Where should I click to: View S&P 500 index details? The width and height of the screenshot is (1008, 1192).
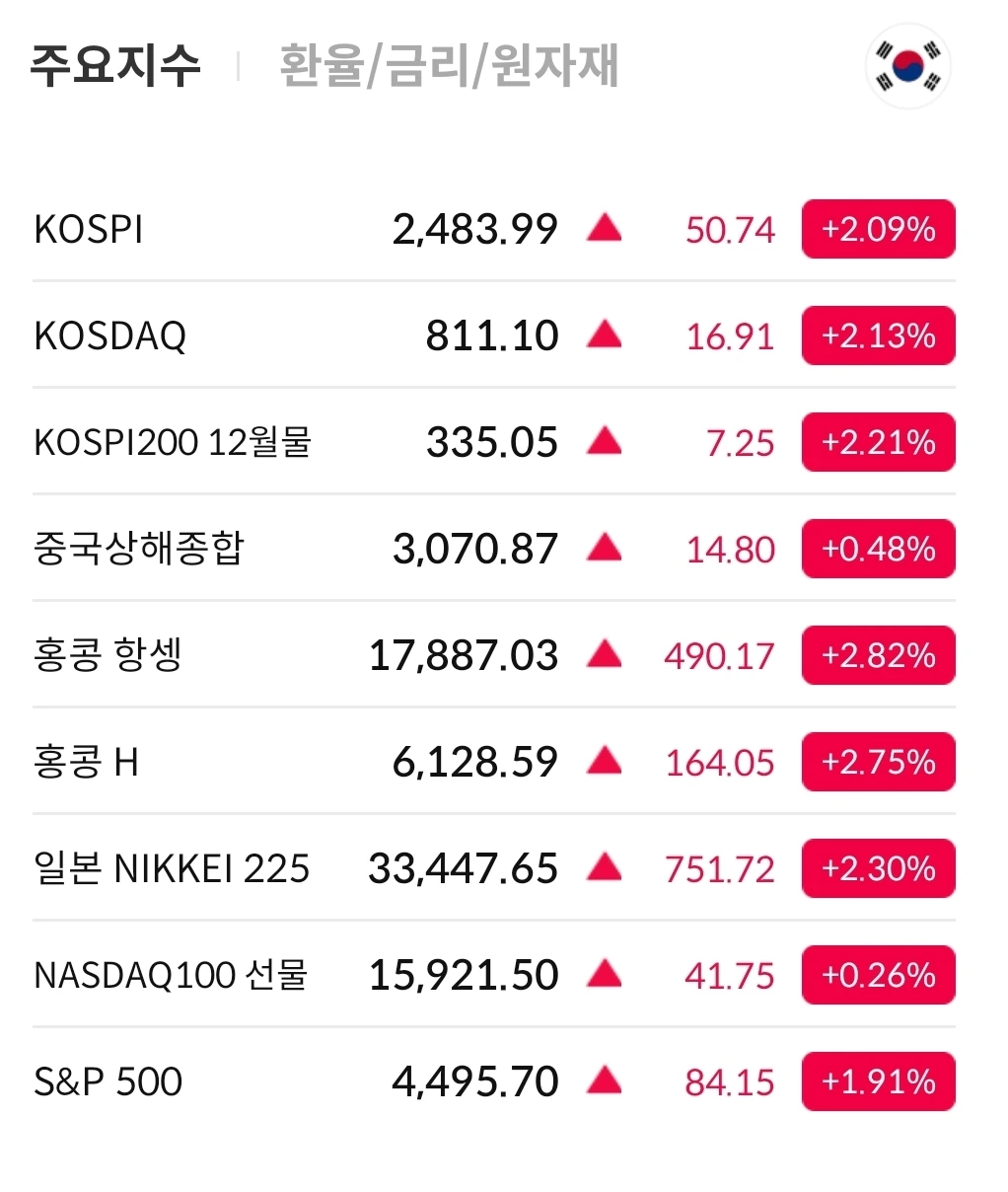(494, 1081)
